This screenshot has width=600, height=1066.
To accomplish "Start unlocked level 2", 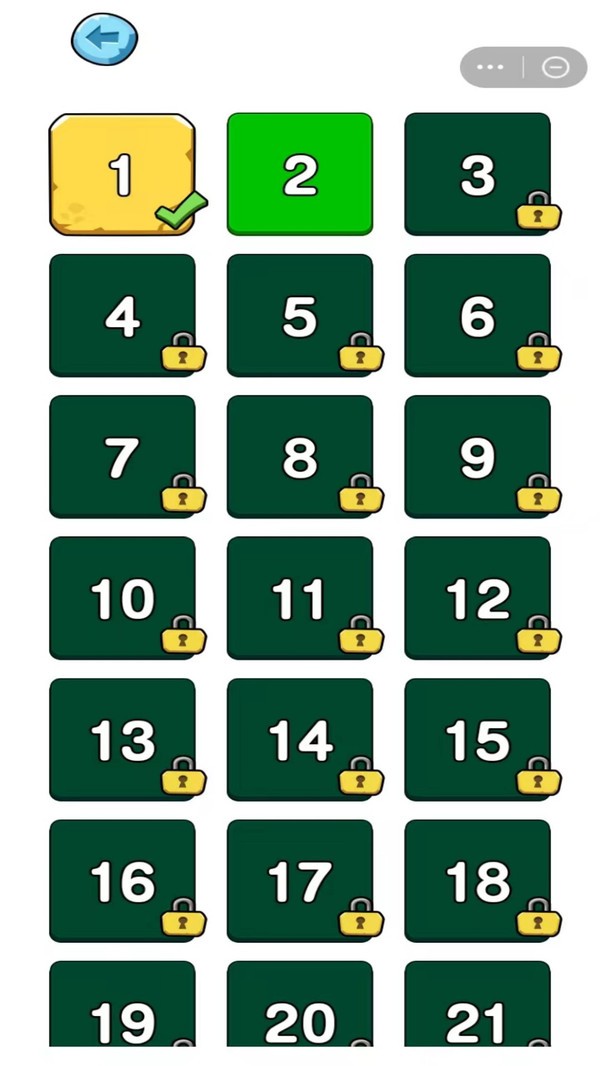I will [300, 175].
